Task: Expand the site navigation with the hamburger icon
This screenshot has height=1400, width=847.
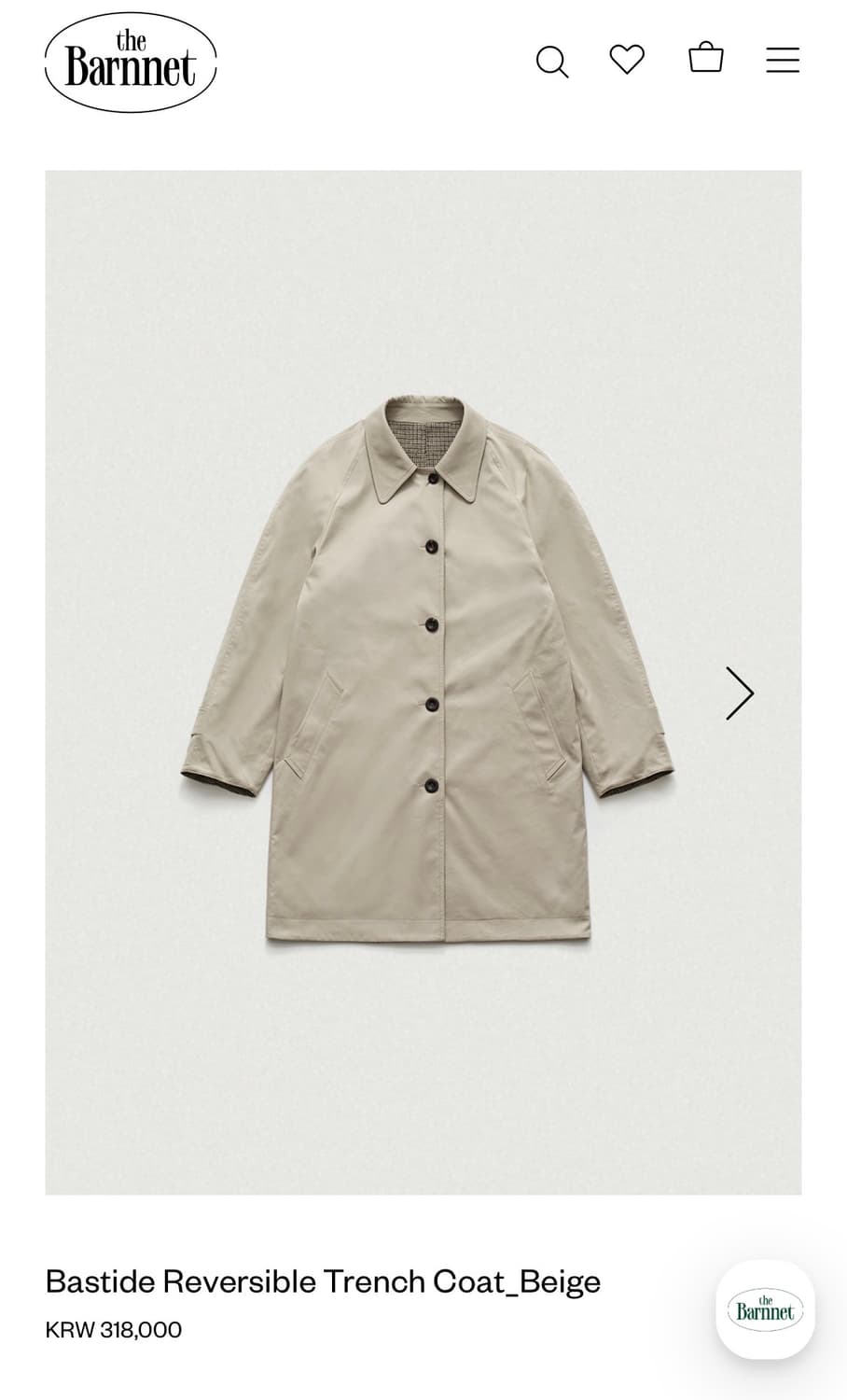Action: [x=783, y=60]
